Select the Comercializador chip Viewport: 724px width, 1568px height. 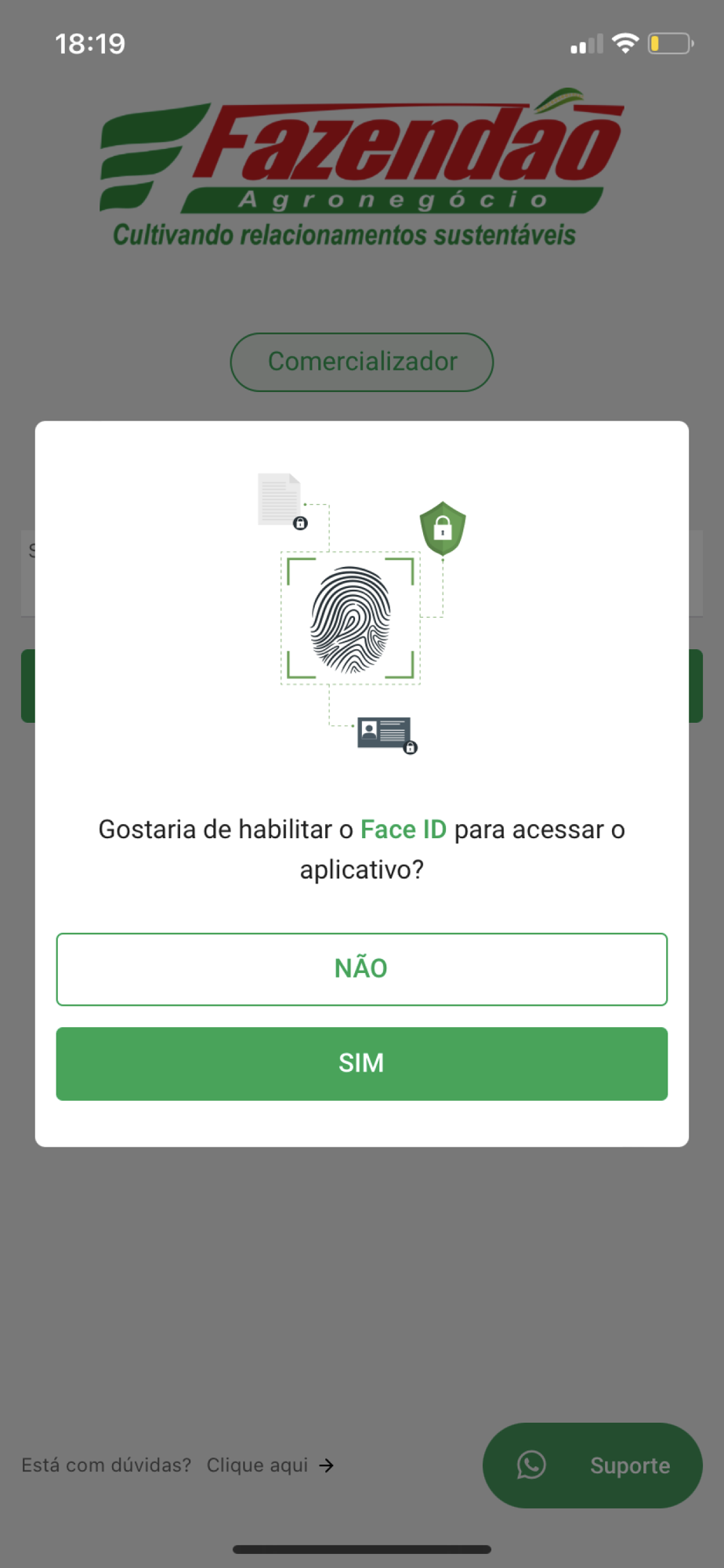click(x=361, y=362)
